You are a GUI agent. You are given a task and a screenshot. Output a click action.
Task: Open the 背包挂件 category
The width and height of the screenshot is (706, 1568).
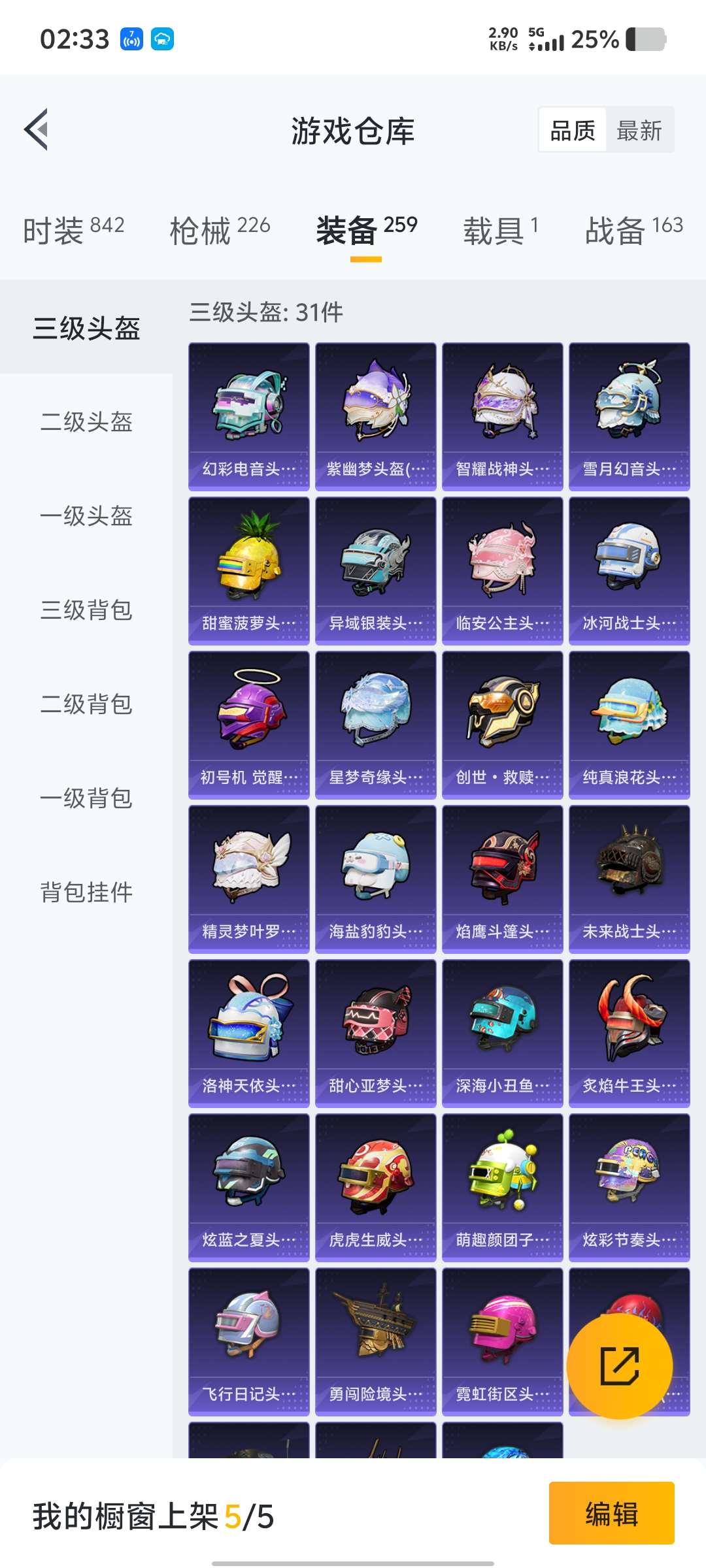point(86,892)
